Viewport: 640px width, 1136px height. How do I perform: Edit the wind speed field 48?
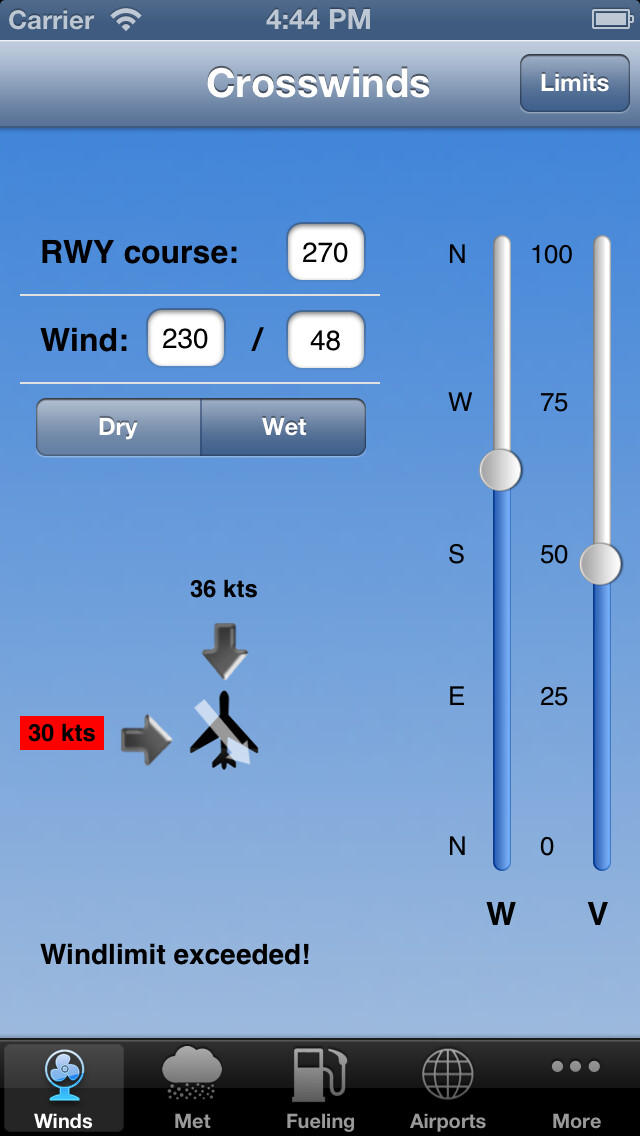click(x=325, y=340)
